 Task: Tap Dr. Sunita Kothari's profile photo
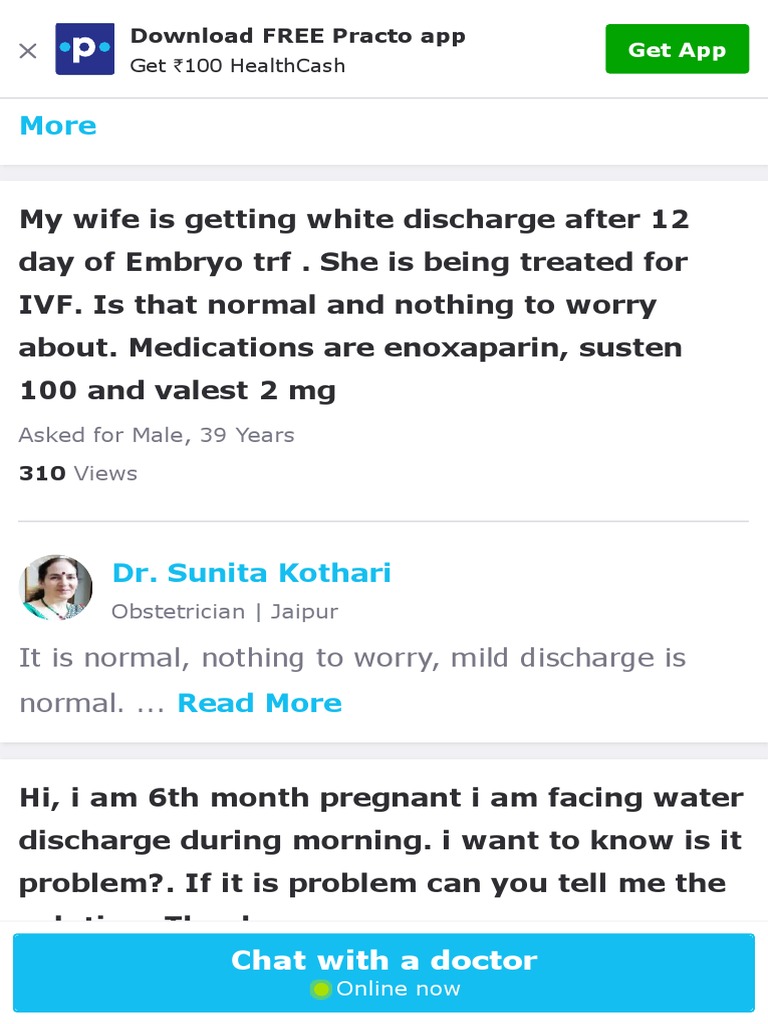point(56,589)
